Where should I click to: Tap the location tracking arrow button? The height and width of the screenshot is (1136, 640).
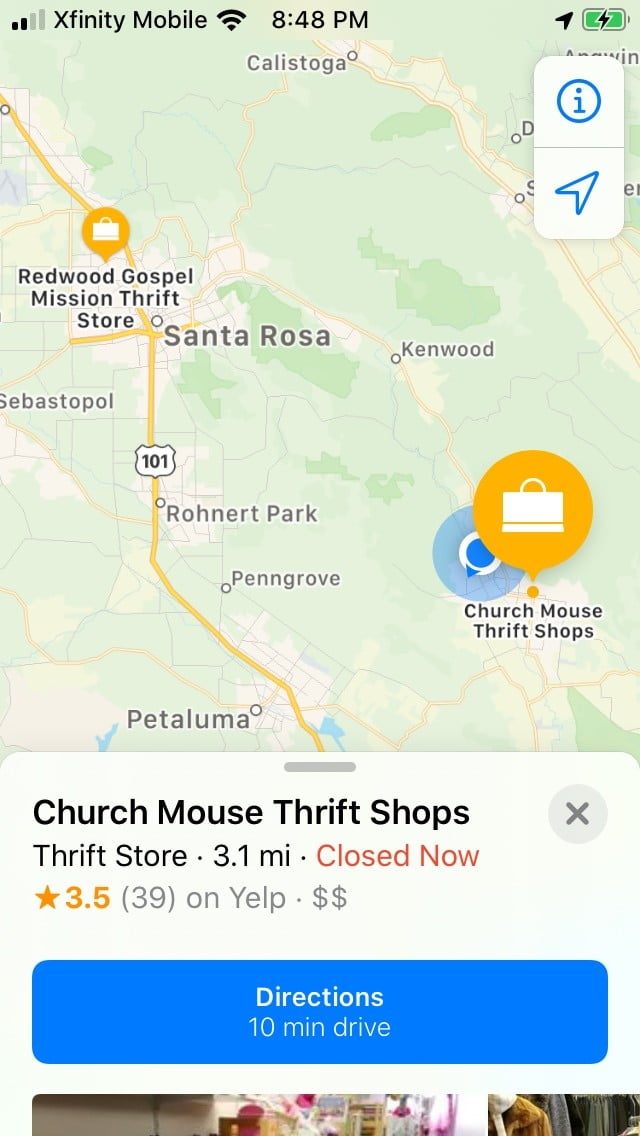[x=578, y=191]
